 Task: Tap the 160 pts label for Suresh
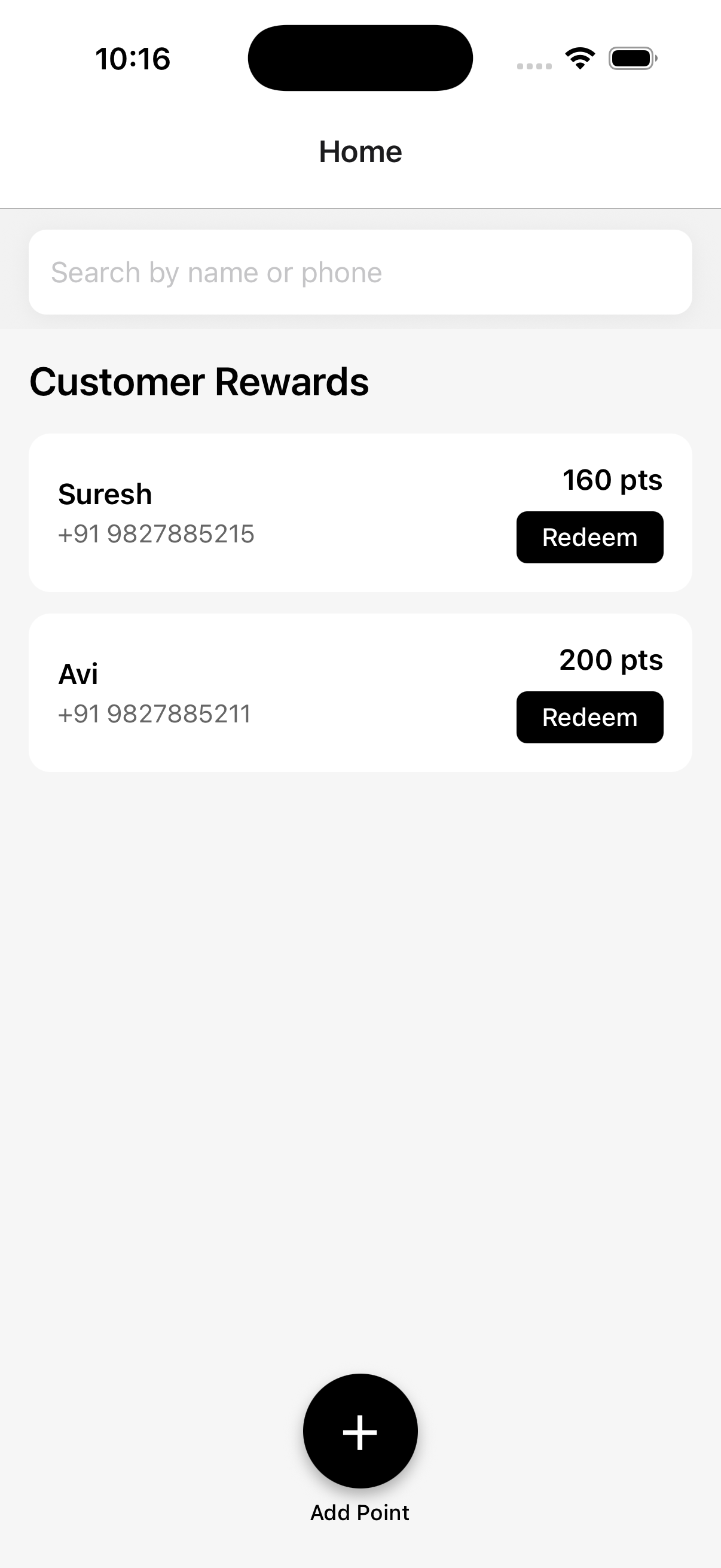tap(612, 480)
